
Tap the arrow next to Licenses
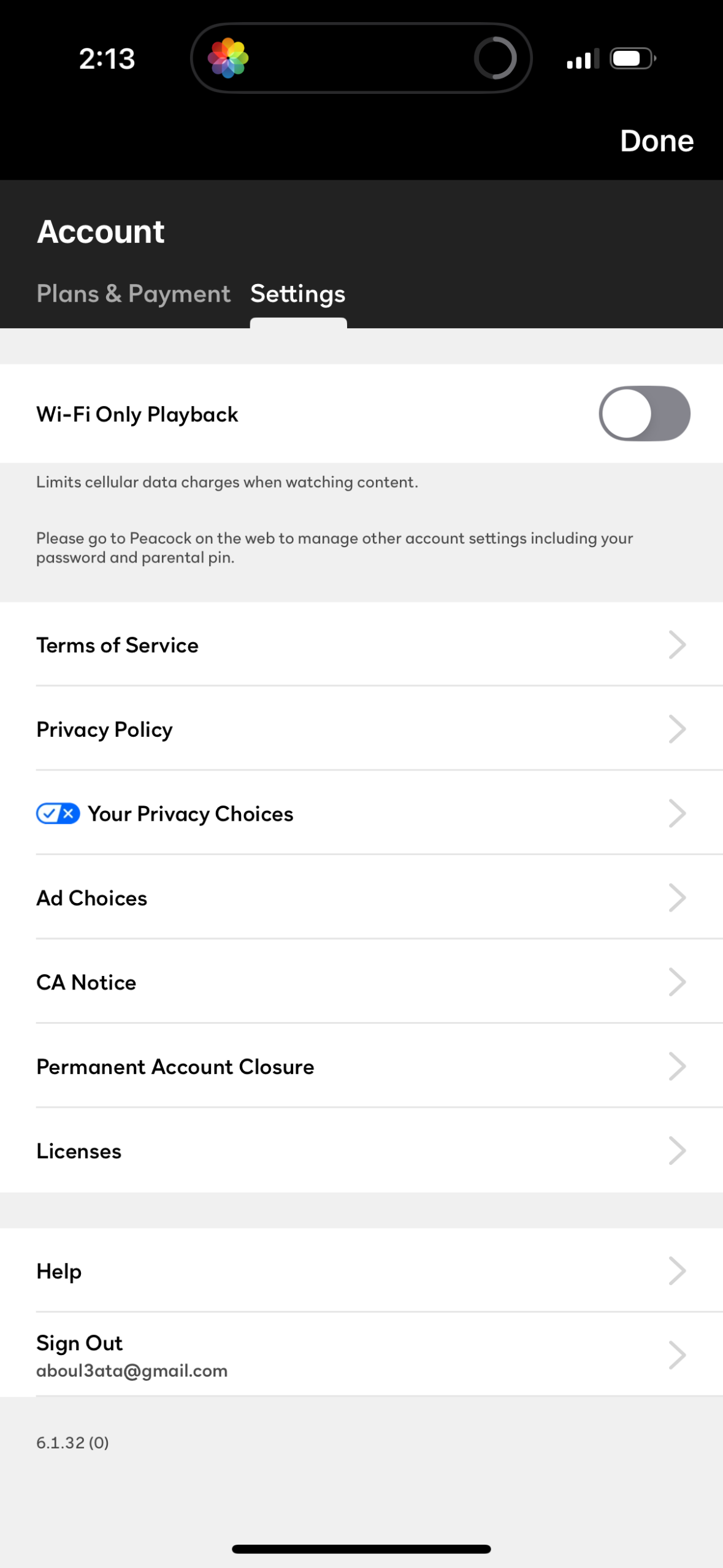point(677,1150)
